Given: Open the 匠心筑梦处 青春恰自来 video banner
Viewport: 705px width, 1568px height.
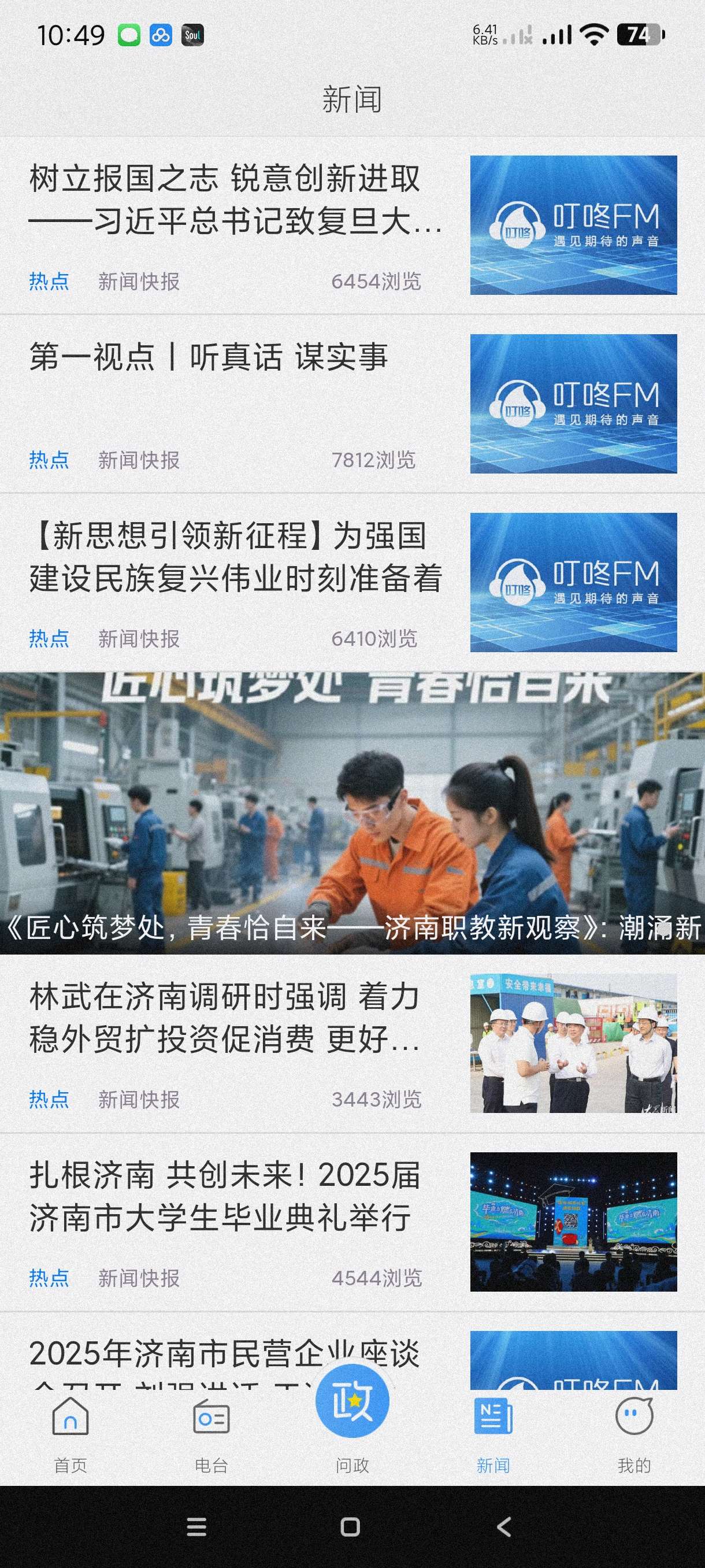Looking at the screenshot, I should 352,812.
